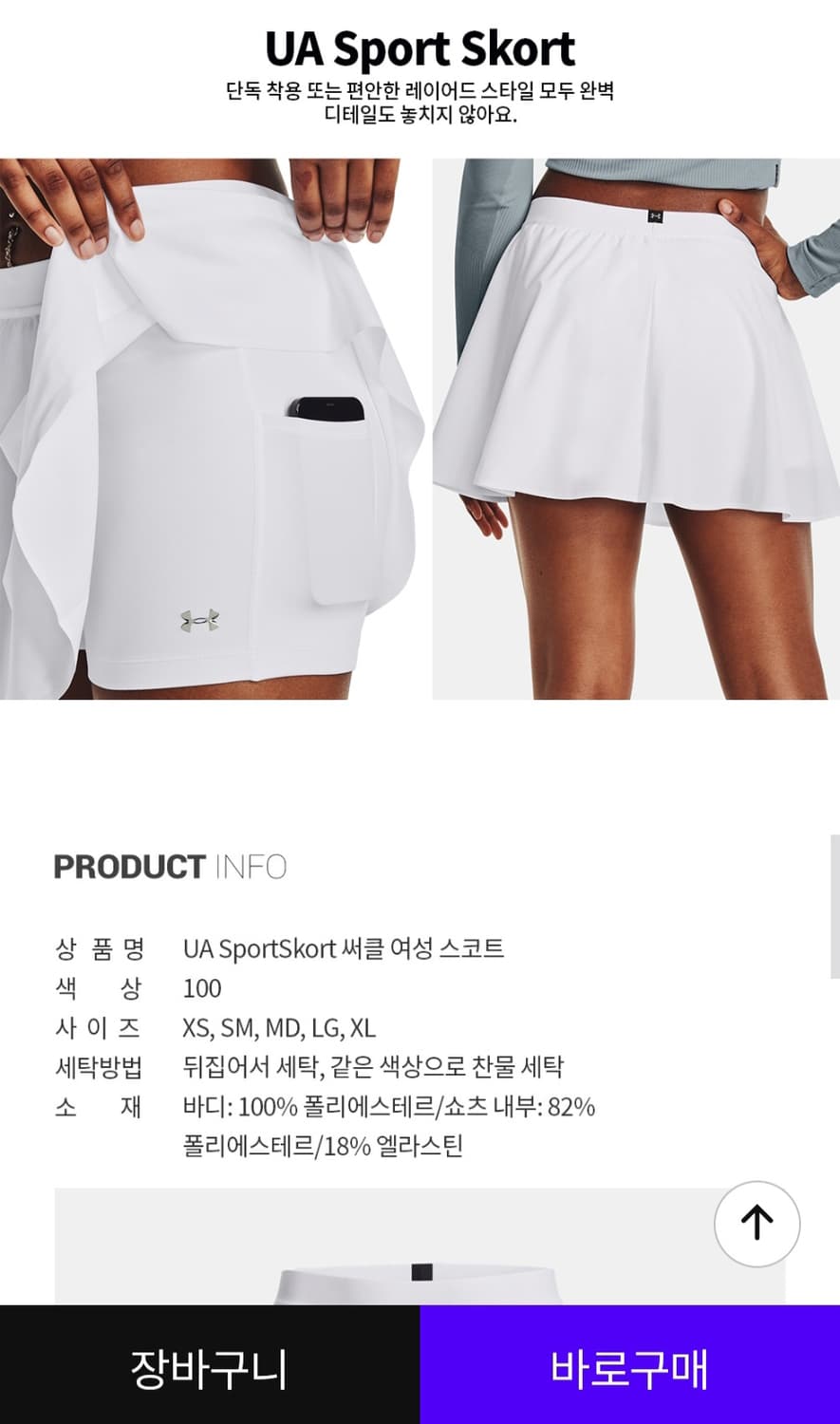Select the 색상 label row
The width and height of the screenshot is (840, 1424).
point(101,987)
